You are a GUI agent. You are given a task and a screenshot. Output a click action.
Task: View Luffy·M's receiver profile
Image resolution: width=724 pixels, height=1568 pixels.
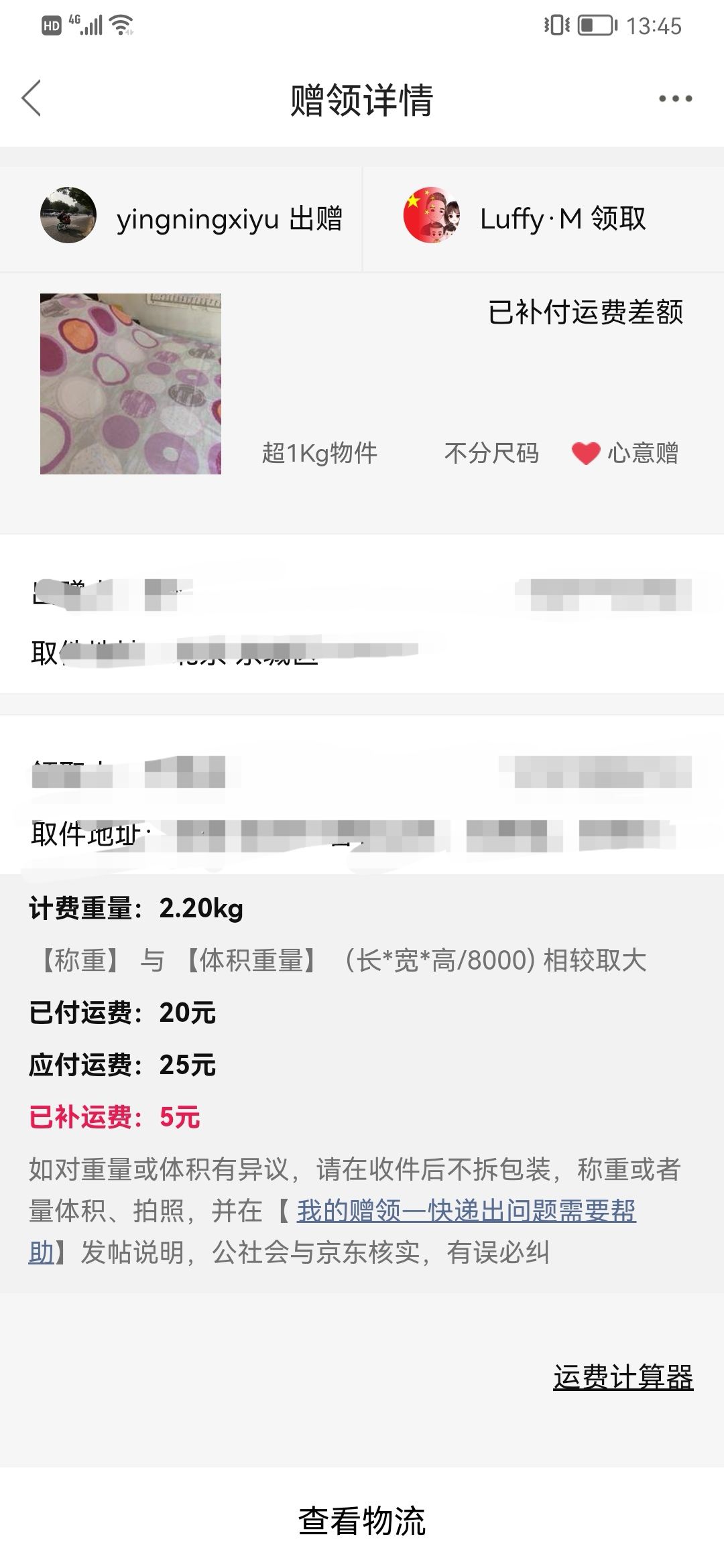[432, 215]
